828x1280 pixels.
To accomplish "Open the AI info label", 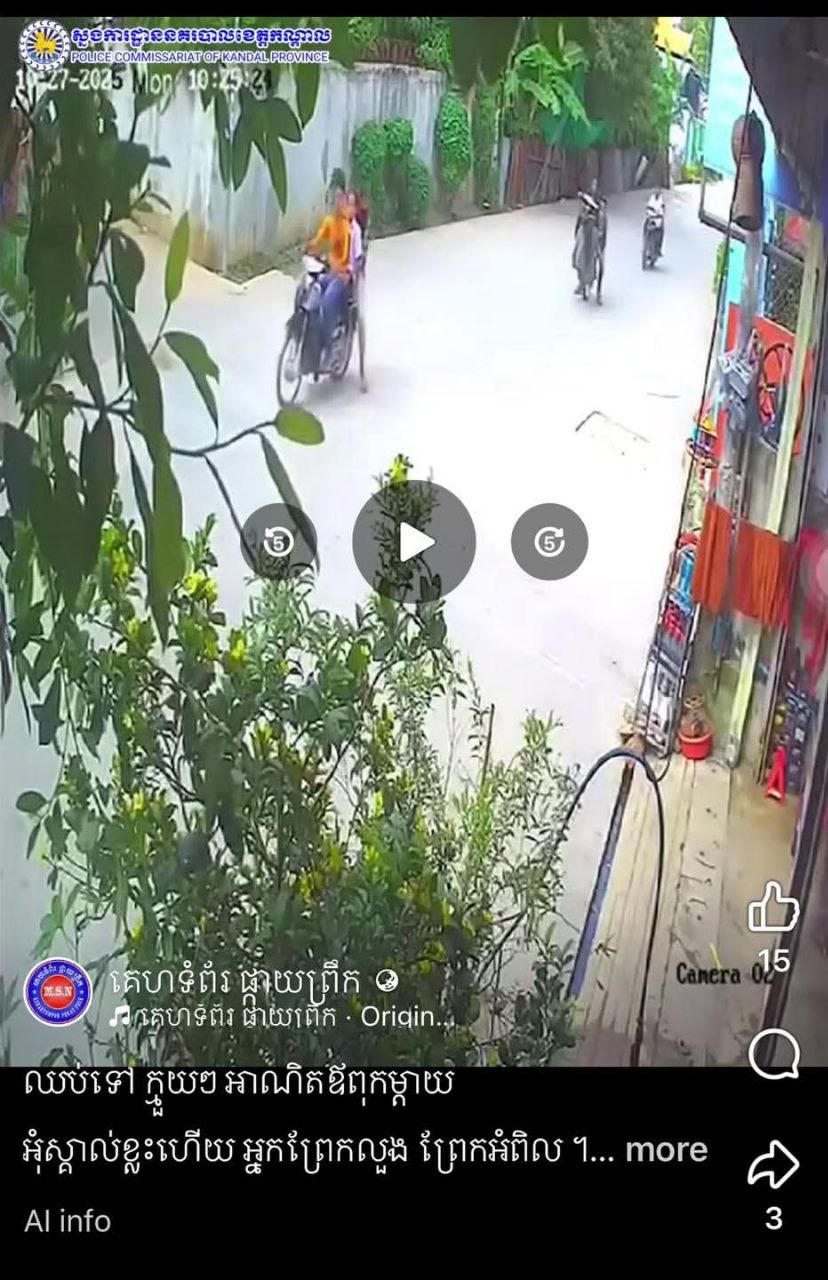I will click(68, 1221).
